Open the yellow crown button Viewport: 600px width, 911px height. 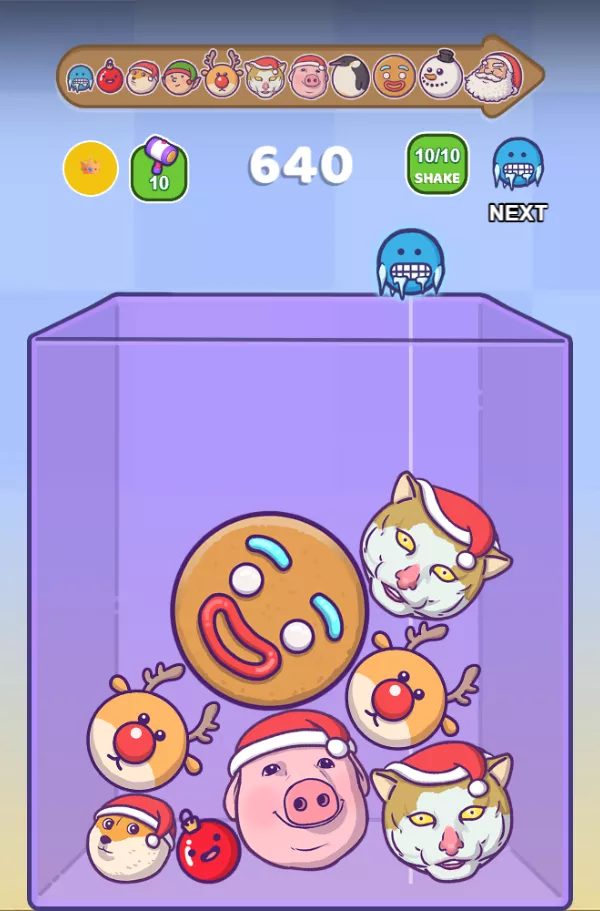click(x=91, y=168)
